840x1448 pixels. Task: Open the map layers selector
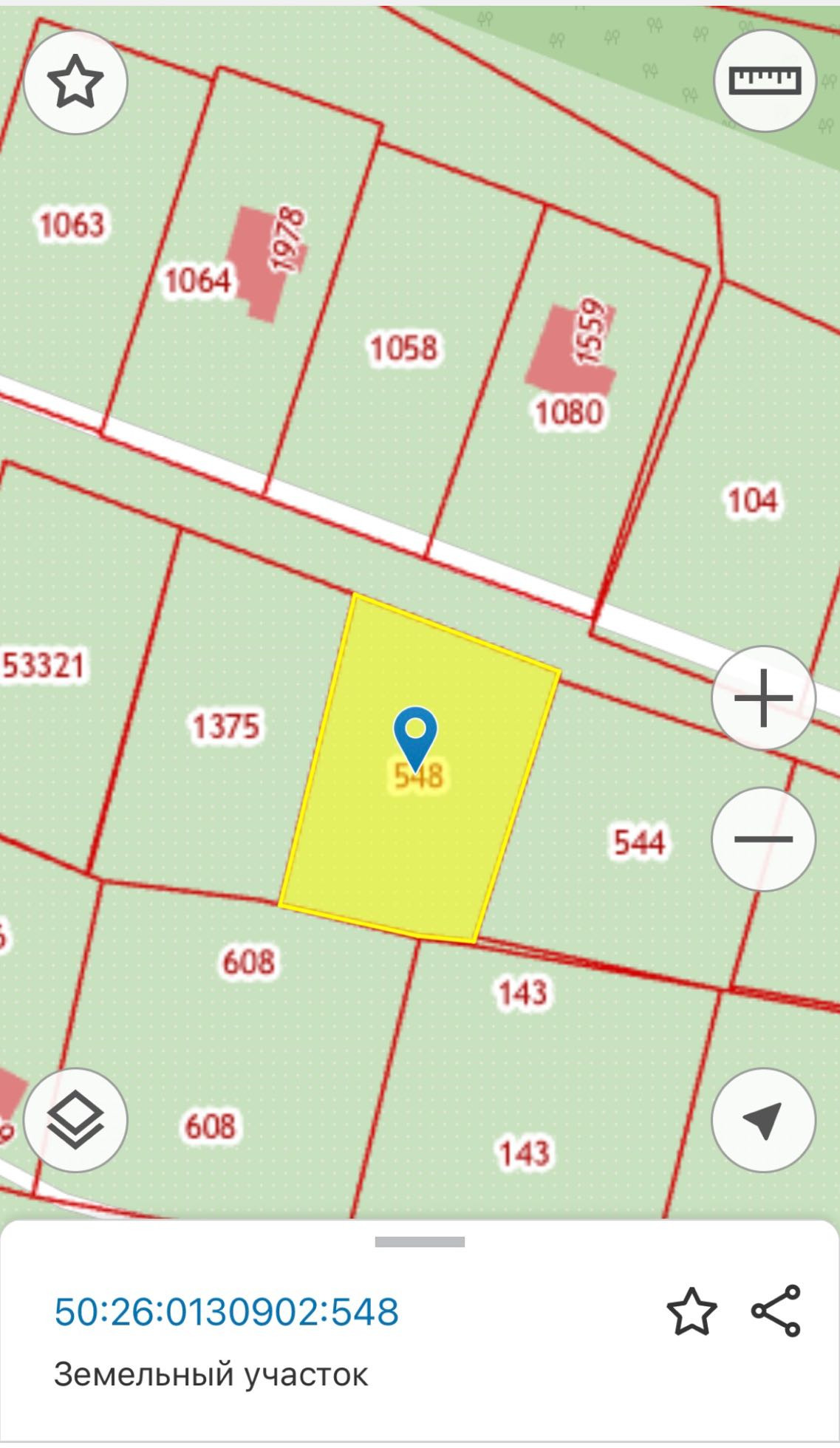pyautogui.click(x=75, y=1120)
